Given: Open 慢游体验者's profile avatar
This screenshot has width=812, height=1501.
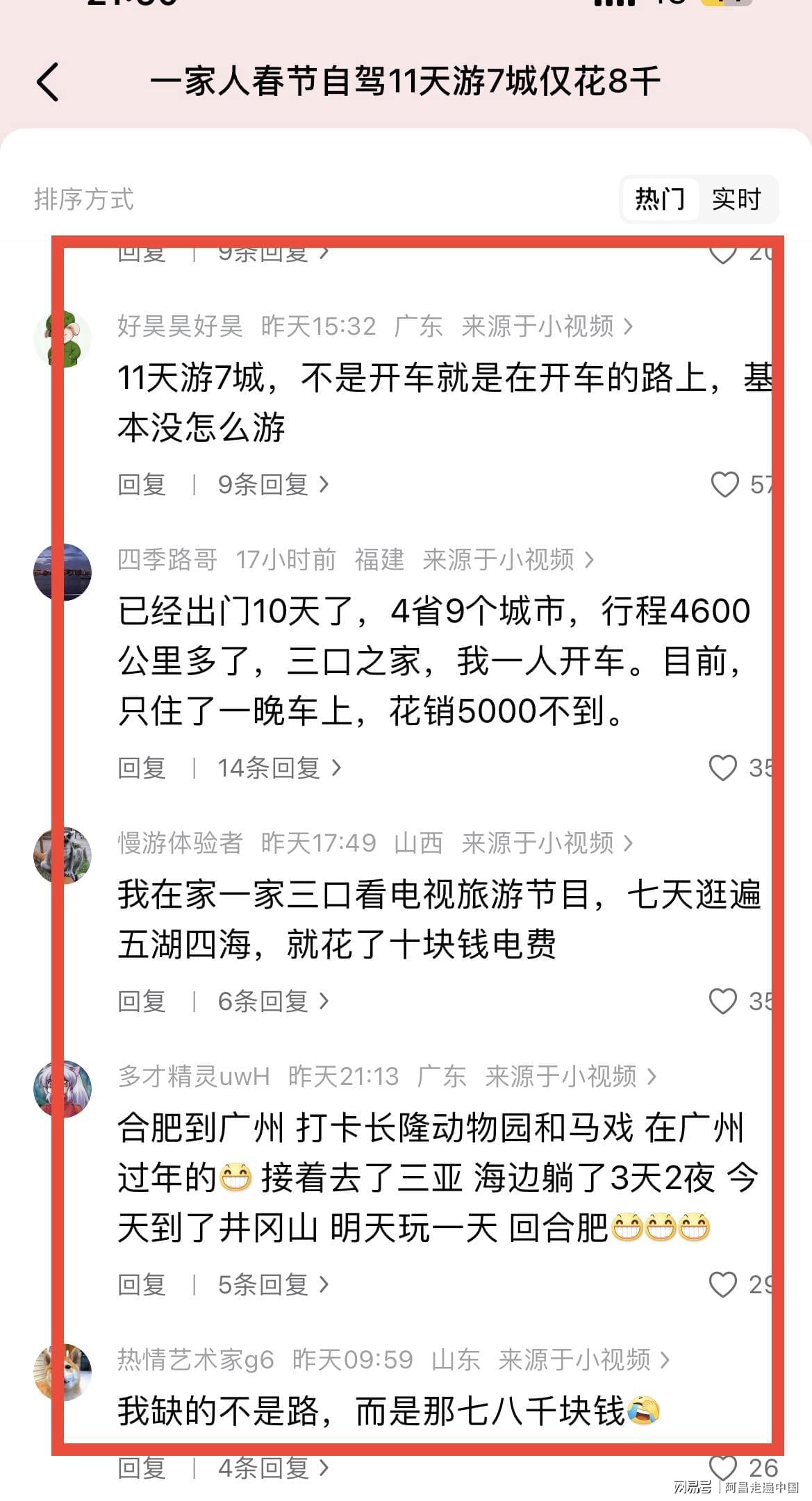Looking at the screenshot, I should pyautogui.click(x=63, y=855).
